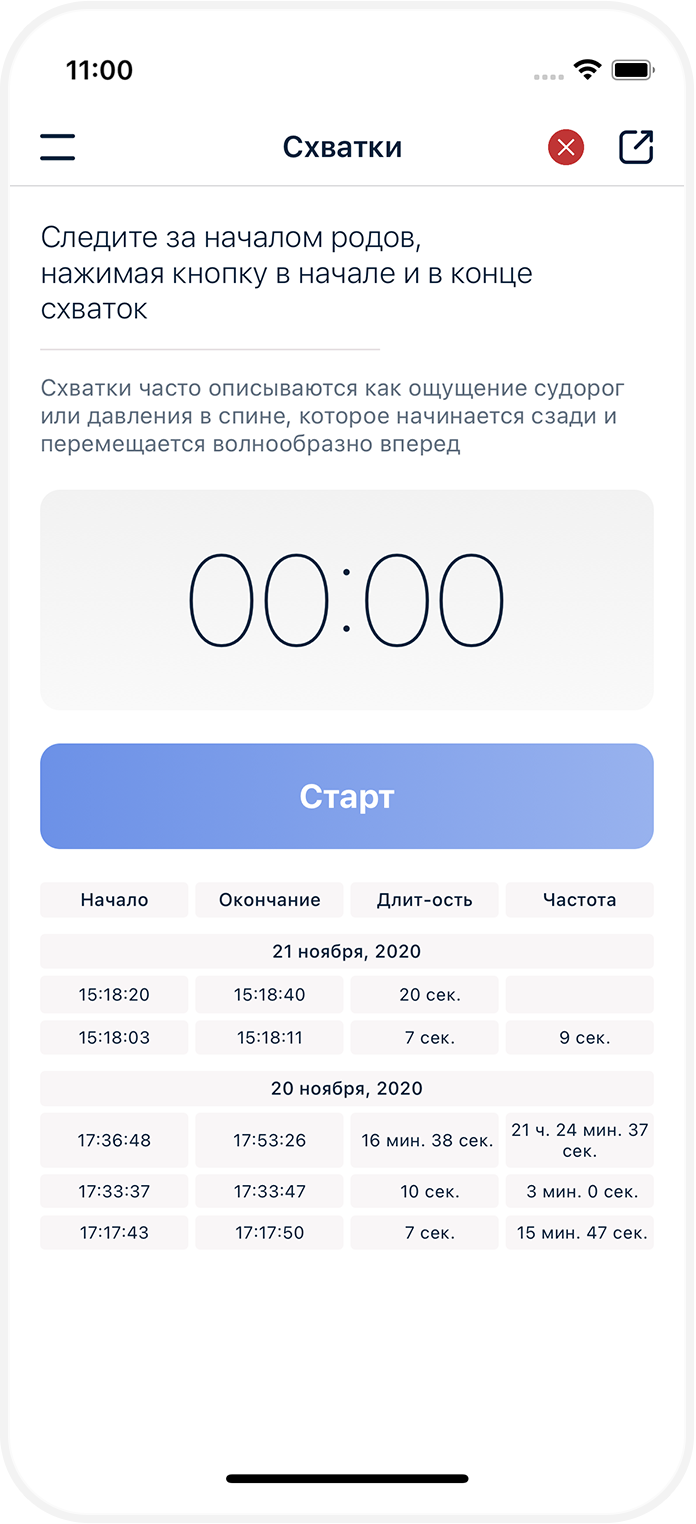
Task: Share contractions via the export icon
Action: click(636, 147)
